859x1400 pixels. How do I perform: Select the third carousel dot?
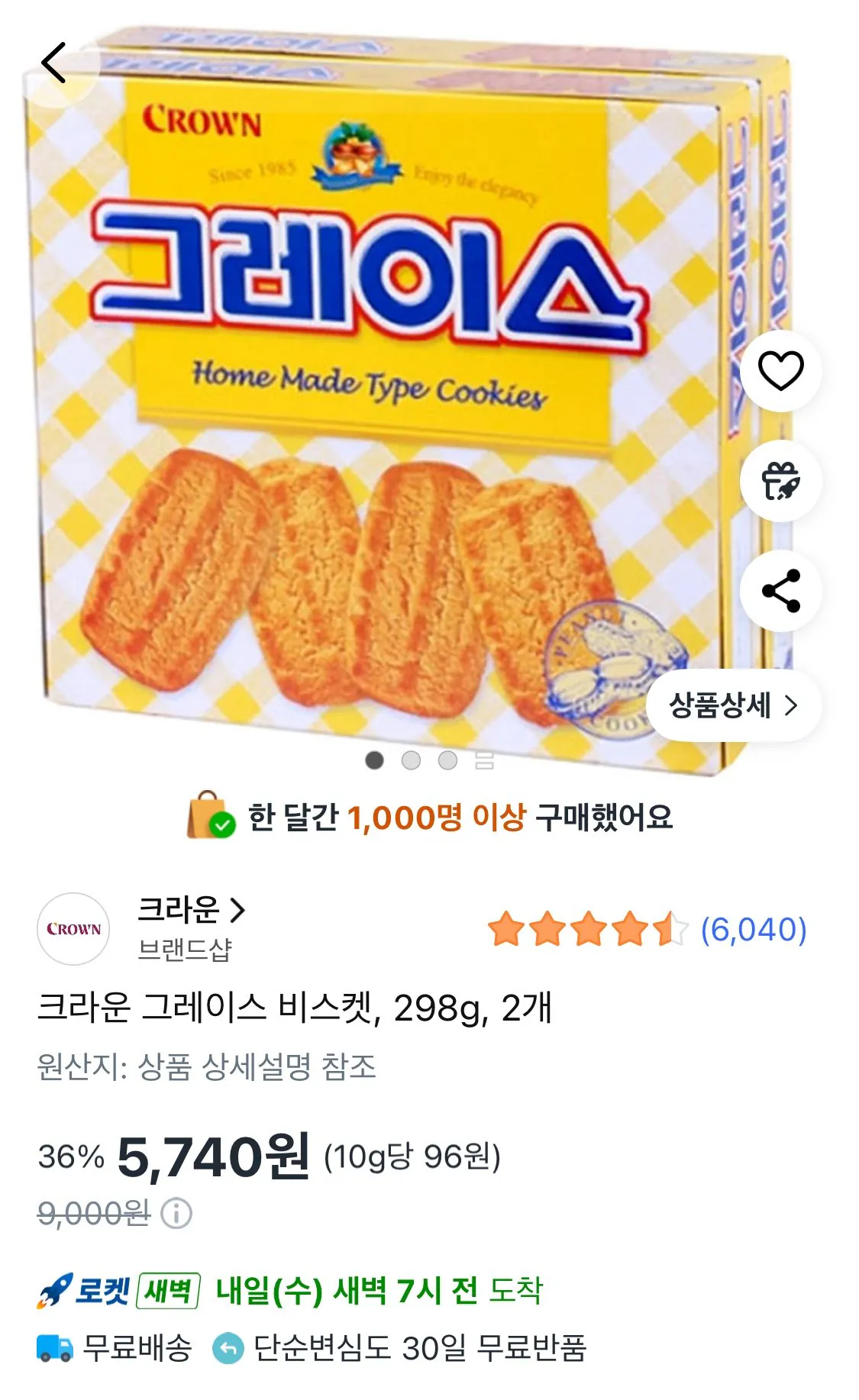(447, 760)
